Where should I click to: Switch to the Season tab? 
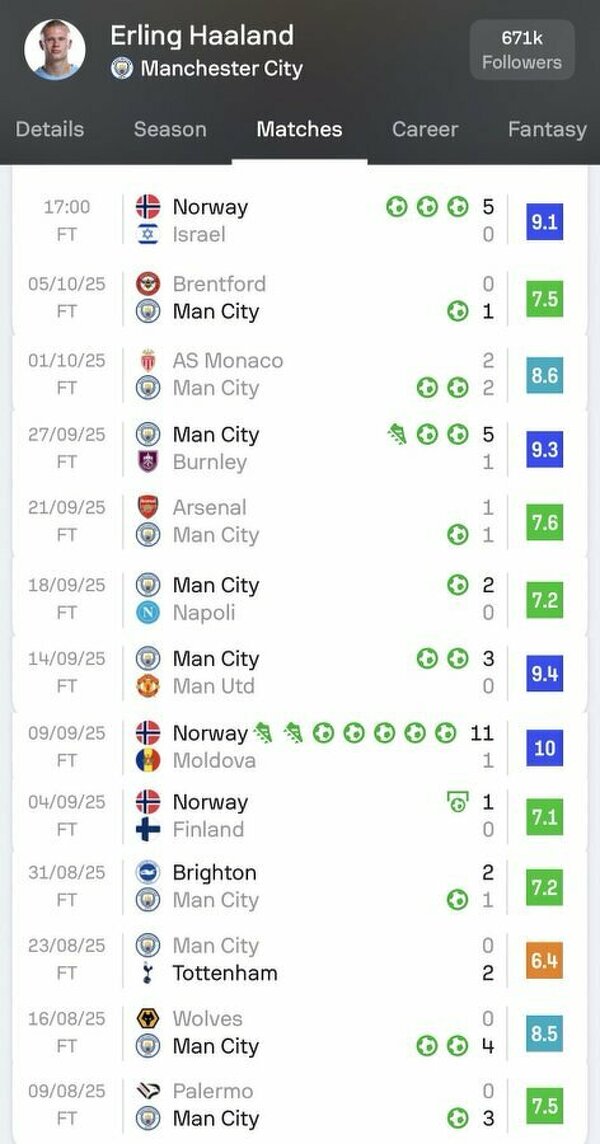tap(170, 129)
